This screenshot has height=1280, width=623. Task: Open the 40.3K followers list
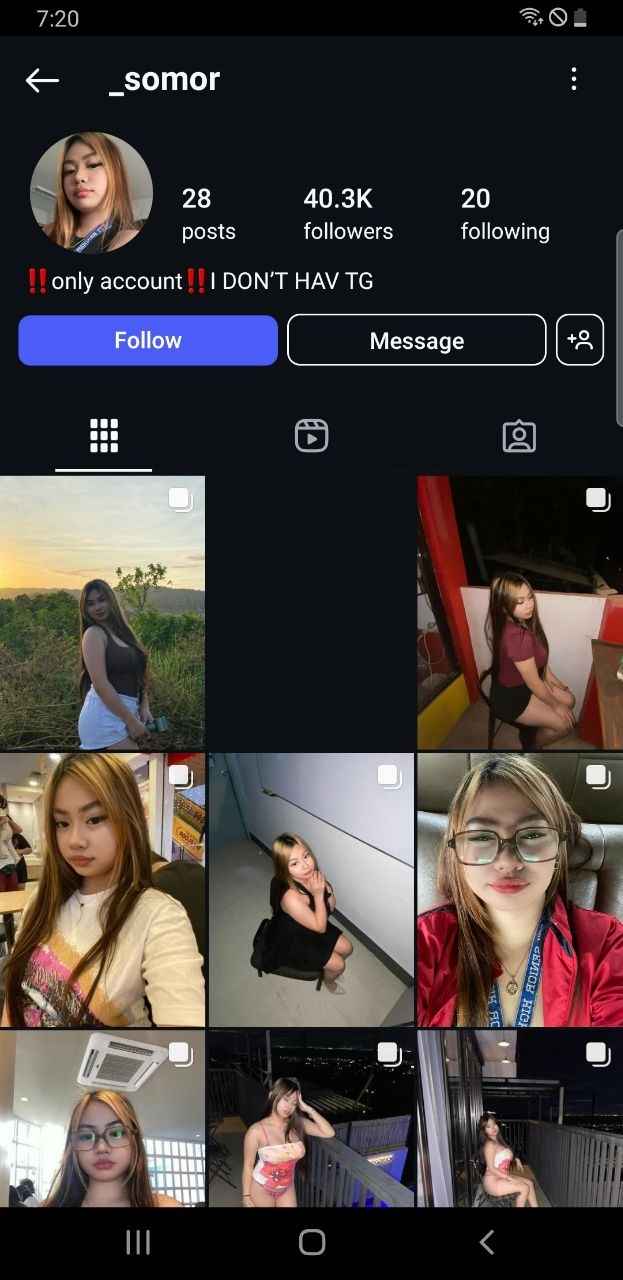point(347,214)
